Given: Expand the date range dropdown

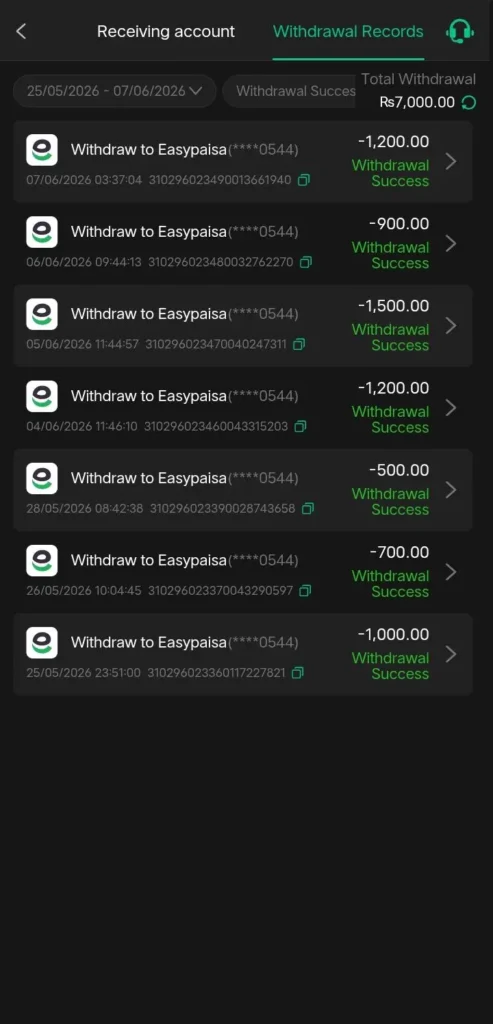Looking at the screenshot, I should pos(114,91).
